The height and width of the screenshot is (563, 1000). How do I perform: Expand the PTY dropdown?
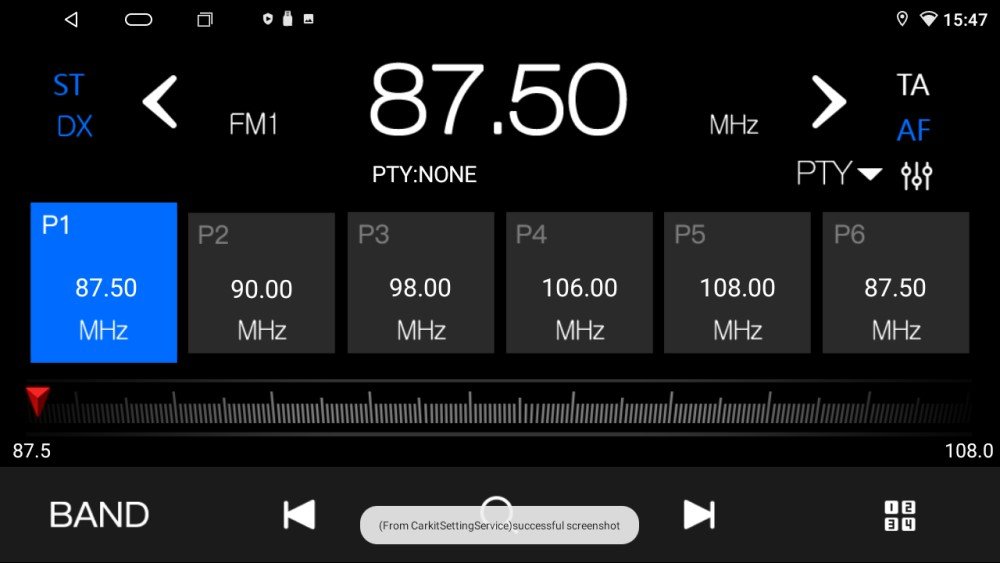[x=838, y=173]
